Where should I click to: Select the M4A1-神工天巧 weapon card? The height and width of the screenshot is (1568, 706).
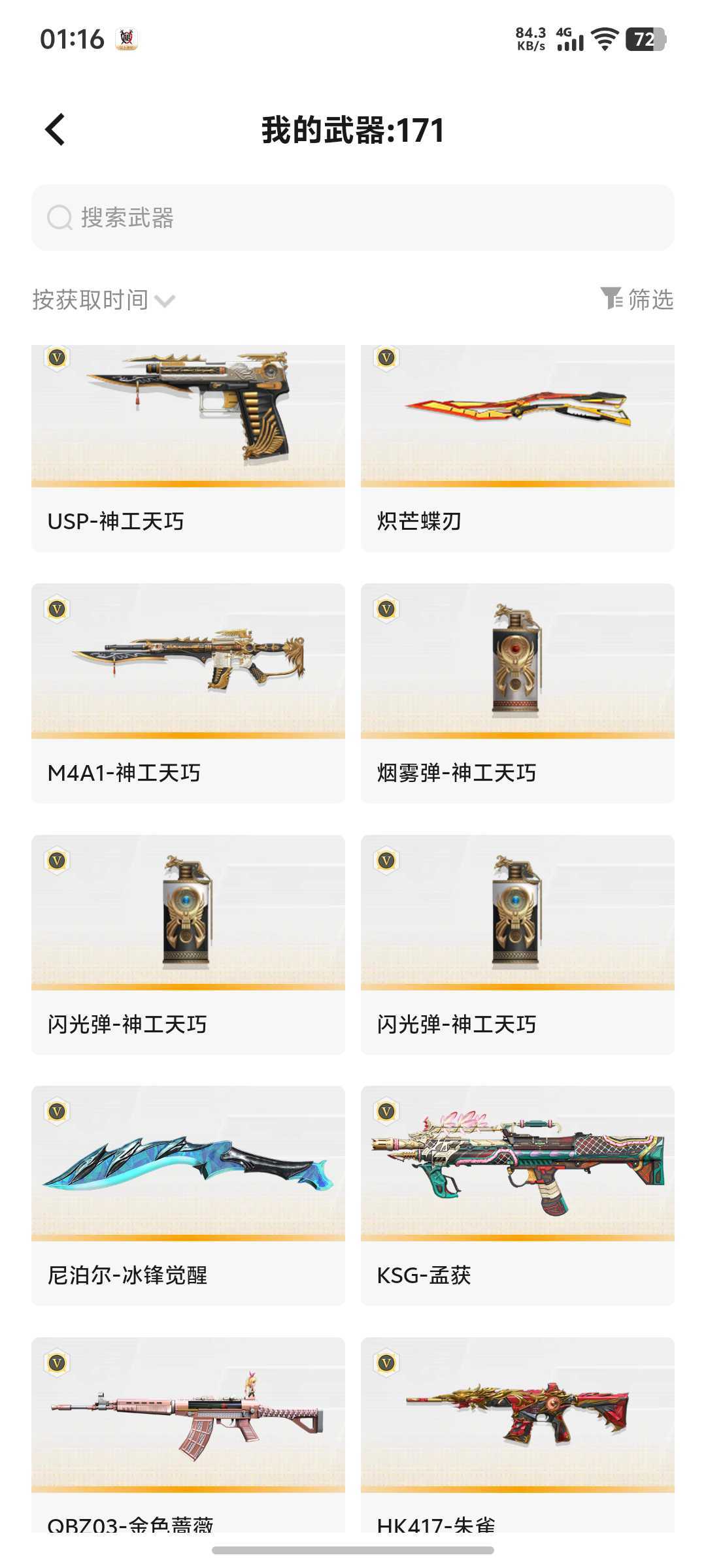click(188, 693)
